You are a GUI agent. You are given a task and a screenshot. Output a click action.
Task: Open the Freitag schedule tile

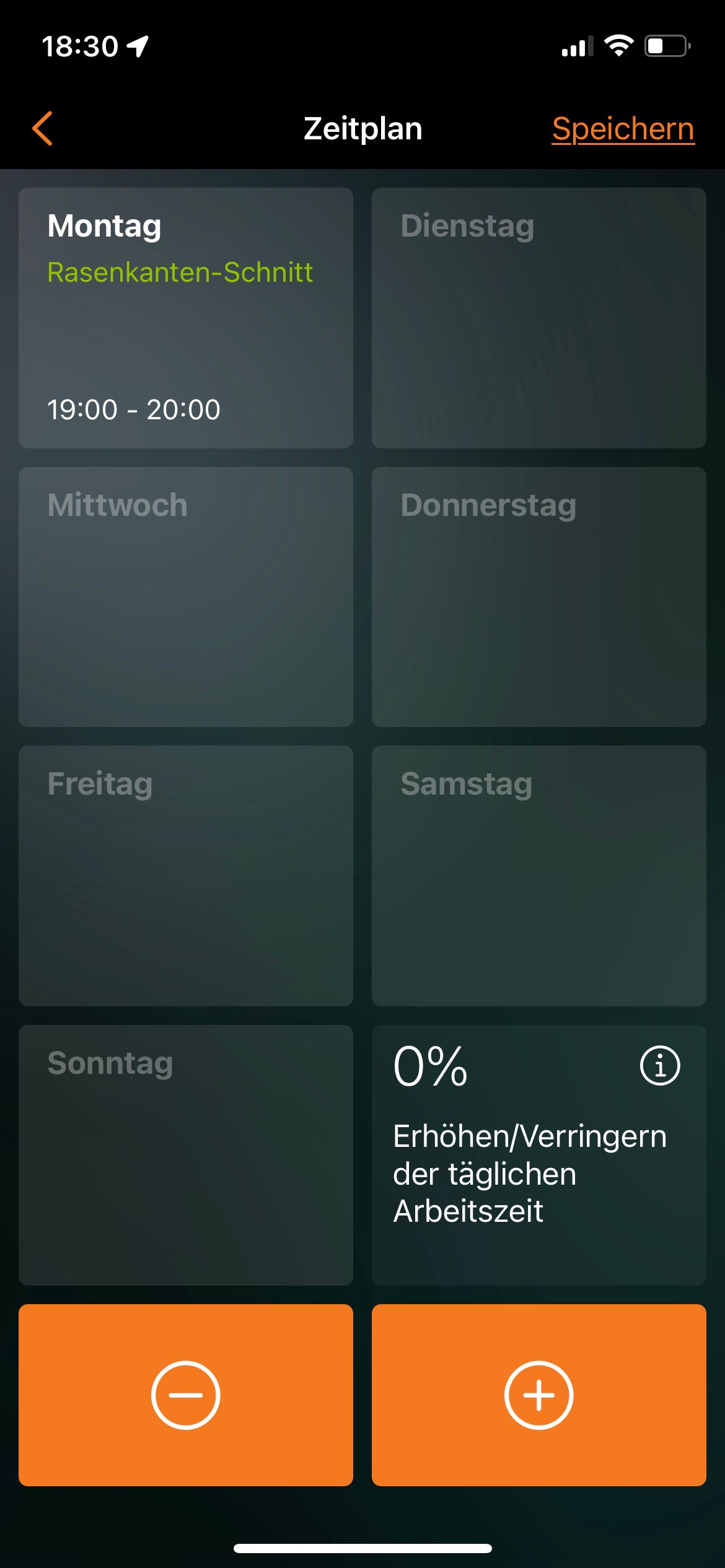tap(186, 875)
